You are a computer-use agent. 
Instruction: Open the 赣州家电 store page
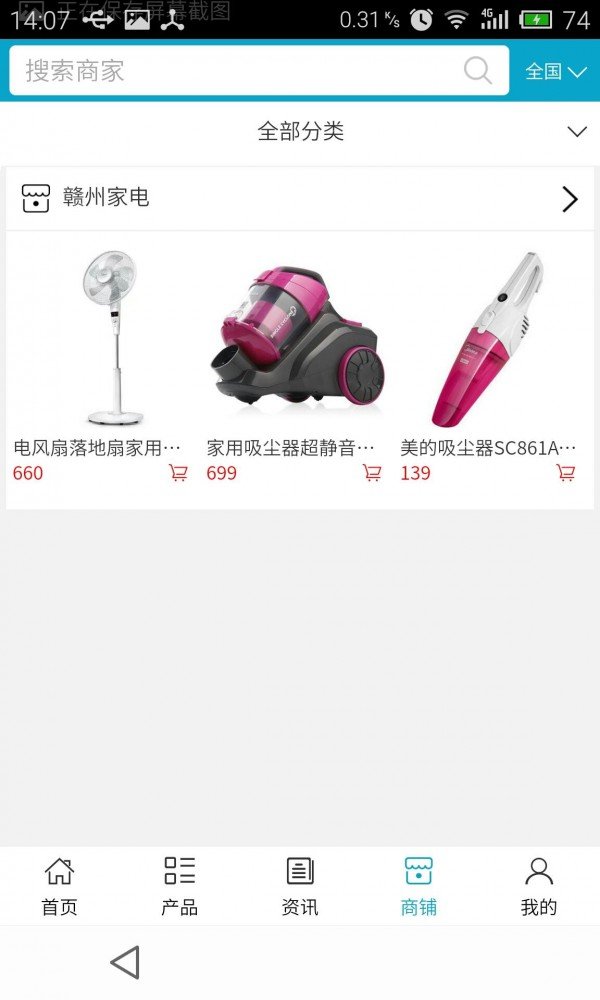[300, 198]
